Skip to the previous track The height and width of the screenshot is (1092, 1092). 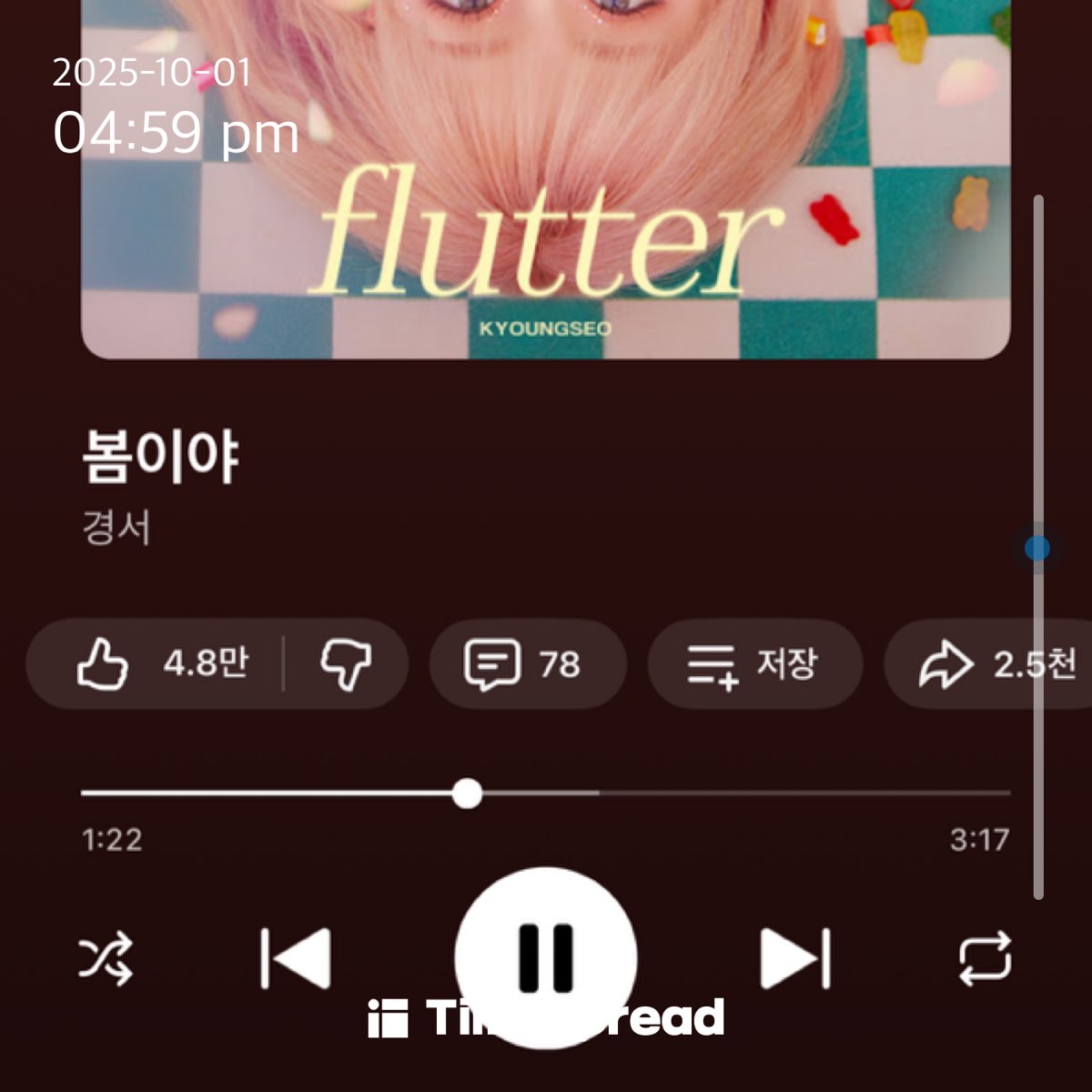296,959
